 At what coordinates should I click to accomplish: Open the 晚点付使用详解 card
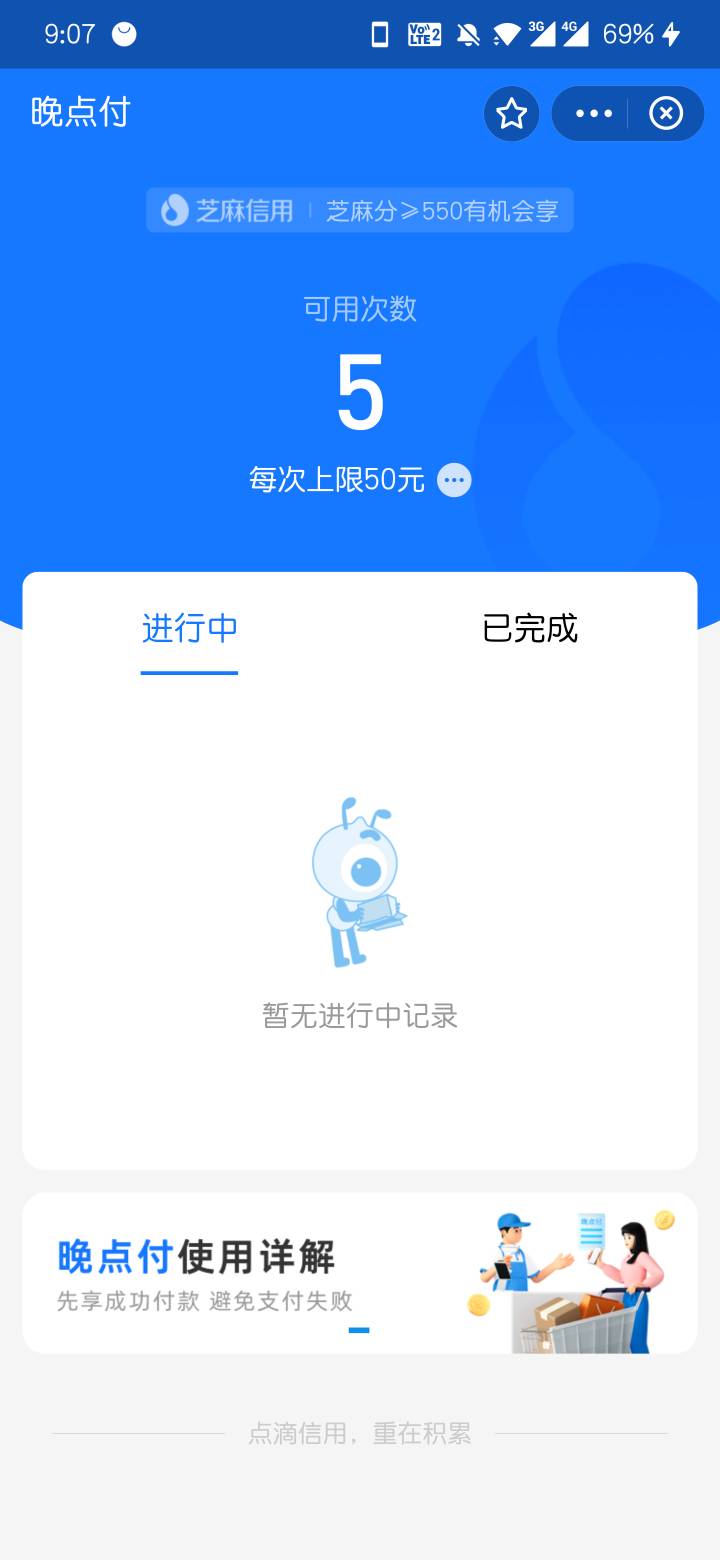pos(360,1273)
